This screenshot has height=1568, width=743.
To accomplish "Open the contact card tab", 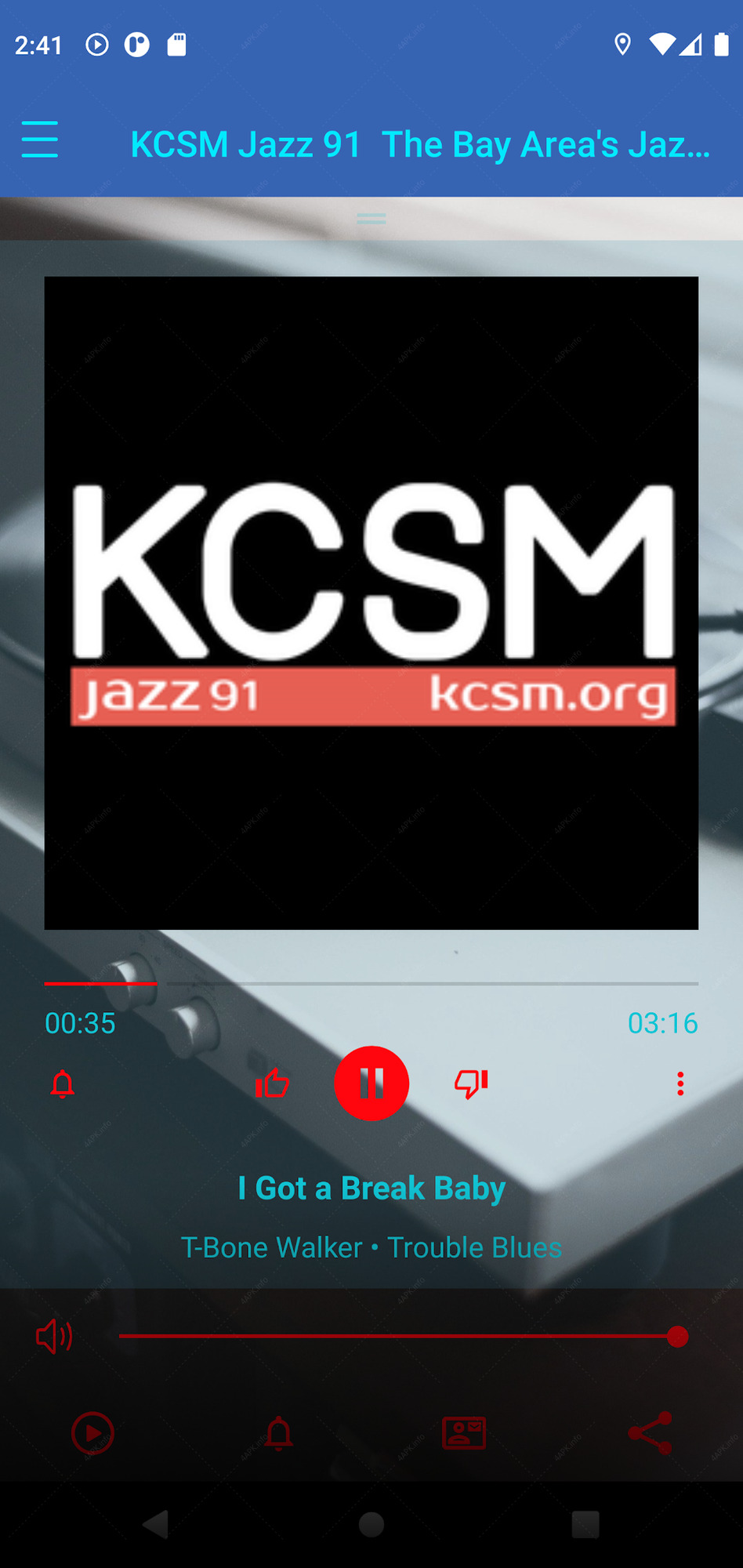I will coord(464,1433).
